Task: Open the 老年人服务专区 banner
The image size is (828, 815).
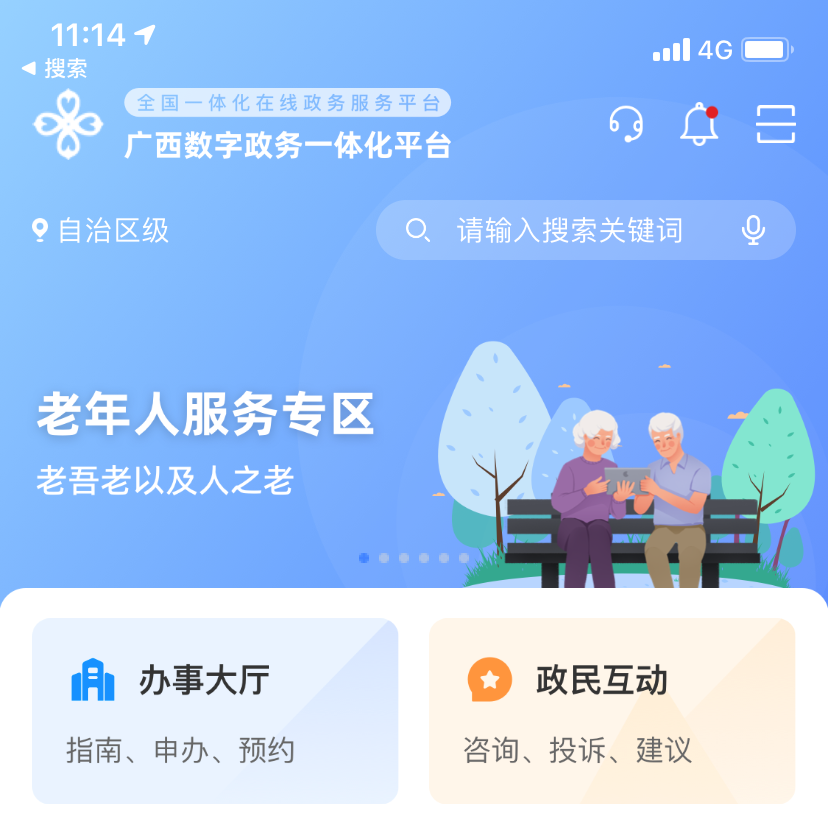Action: 300,440
